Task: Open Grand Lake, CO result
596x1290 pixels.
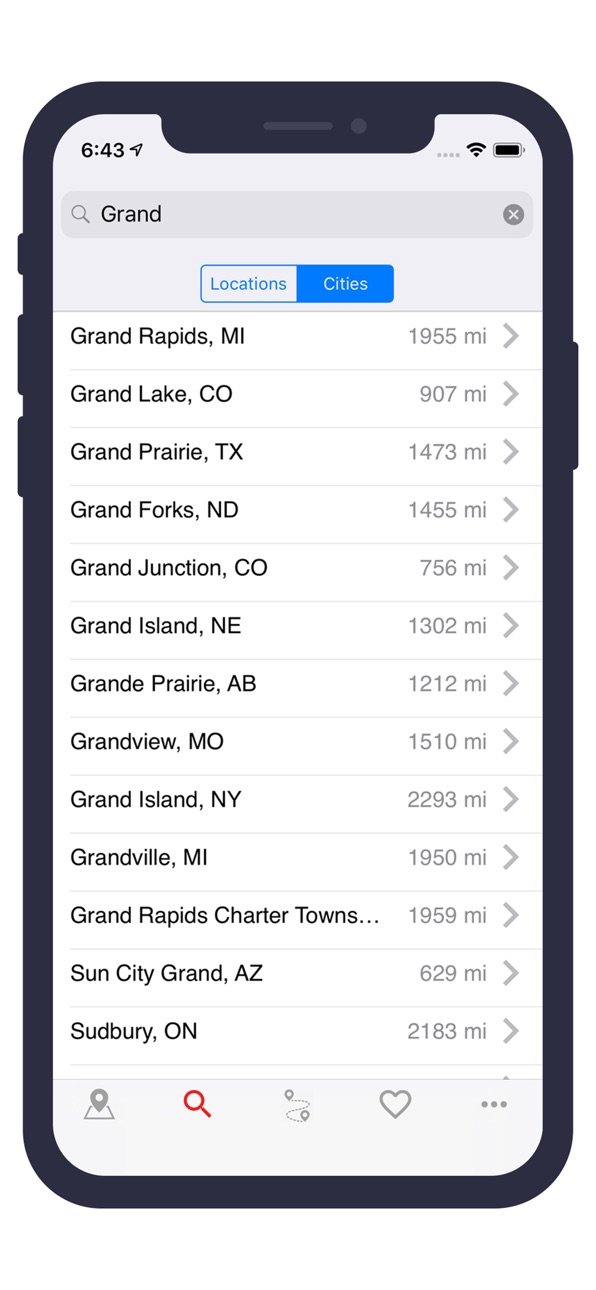Action: click(x=298, y=395)
